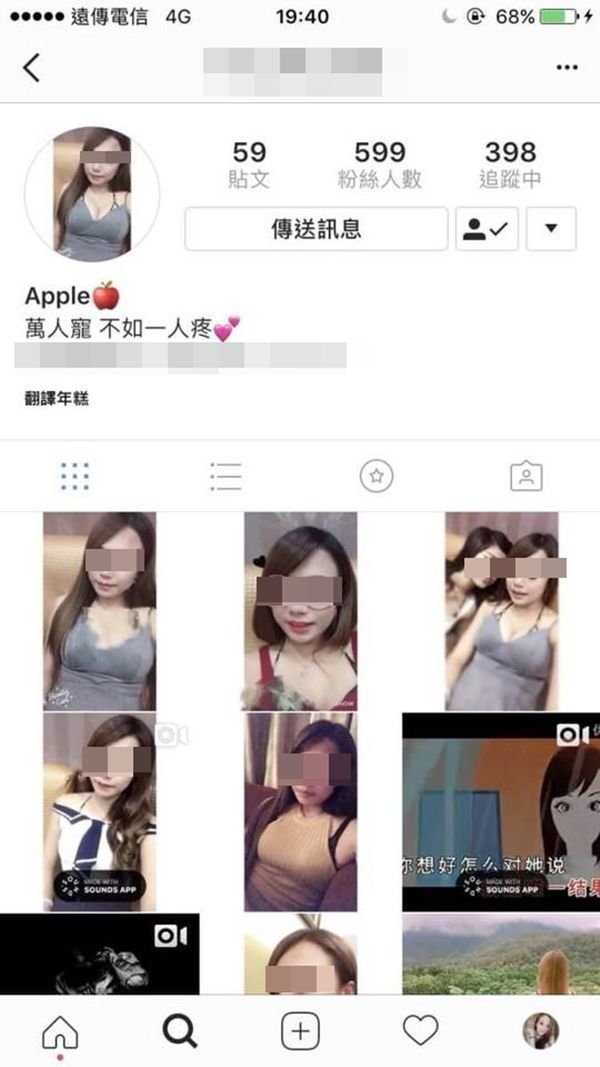Create a new post with plus button
600x1067 pixels.
[300, 1030]
